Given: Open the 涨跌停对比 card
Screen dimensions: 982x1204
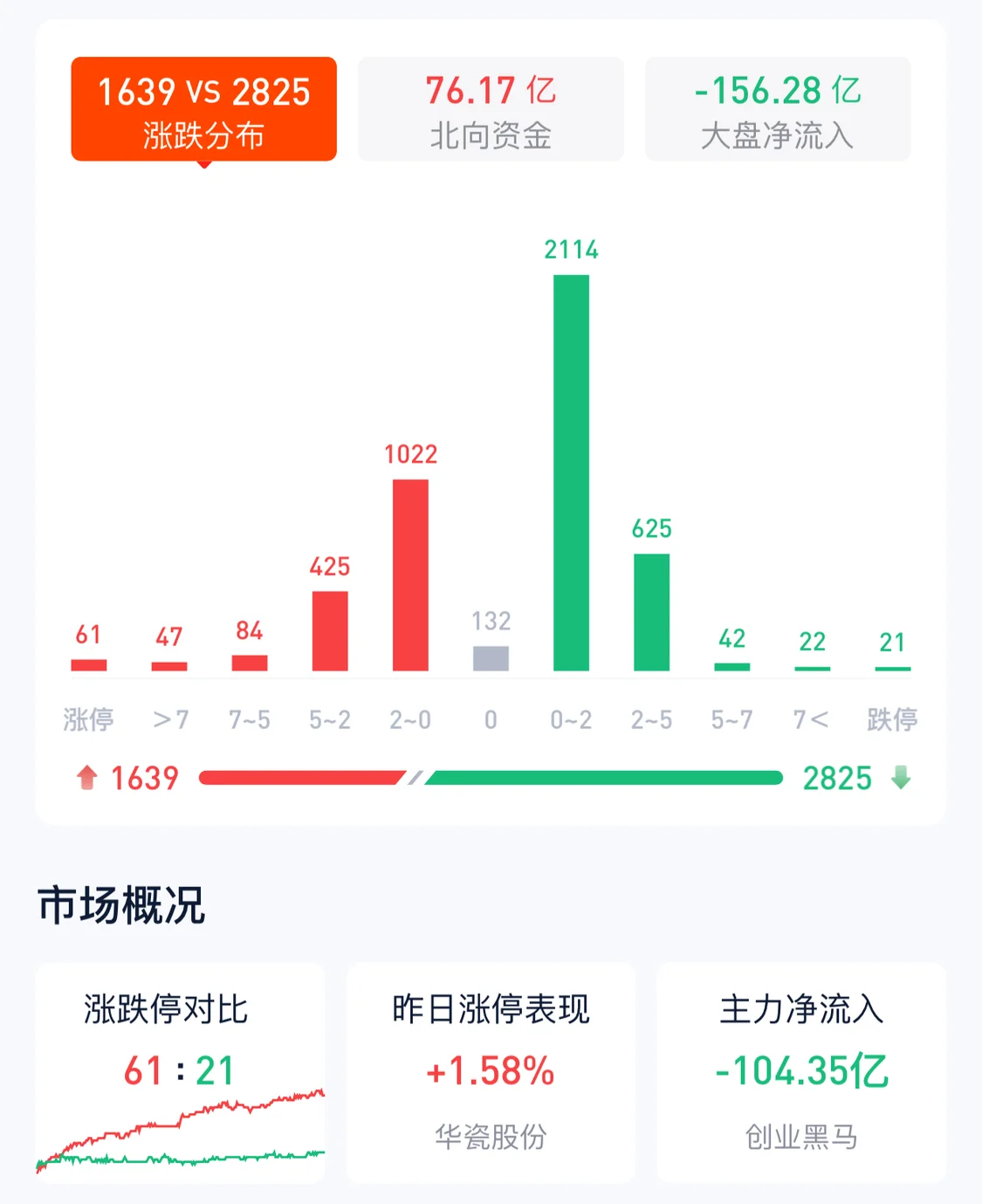Looking at the screenshot, I should [x=180, y=1073].
